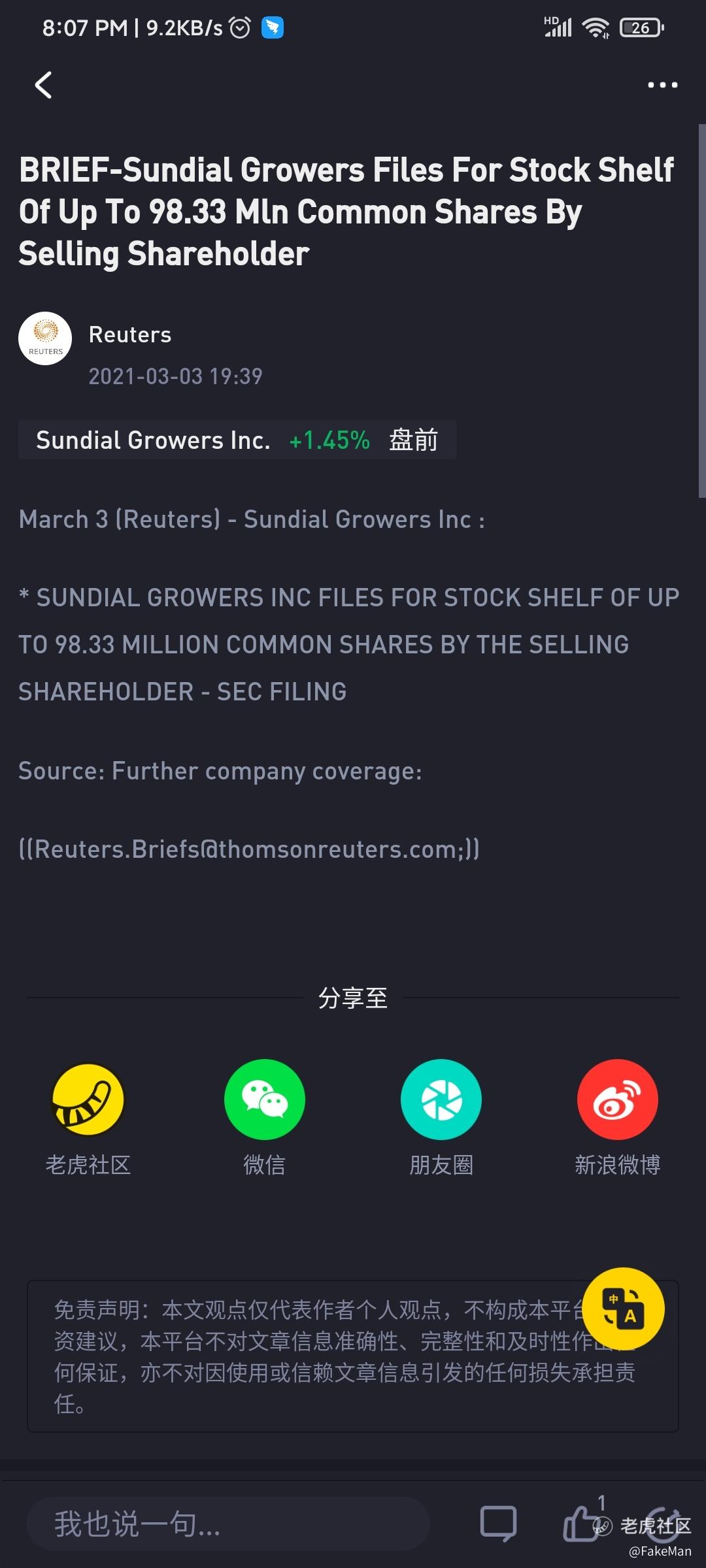Tap the 我也说一句 comment field
The height and width of the screenshot is (1568, 706).
[x=228, y=1524]
